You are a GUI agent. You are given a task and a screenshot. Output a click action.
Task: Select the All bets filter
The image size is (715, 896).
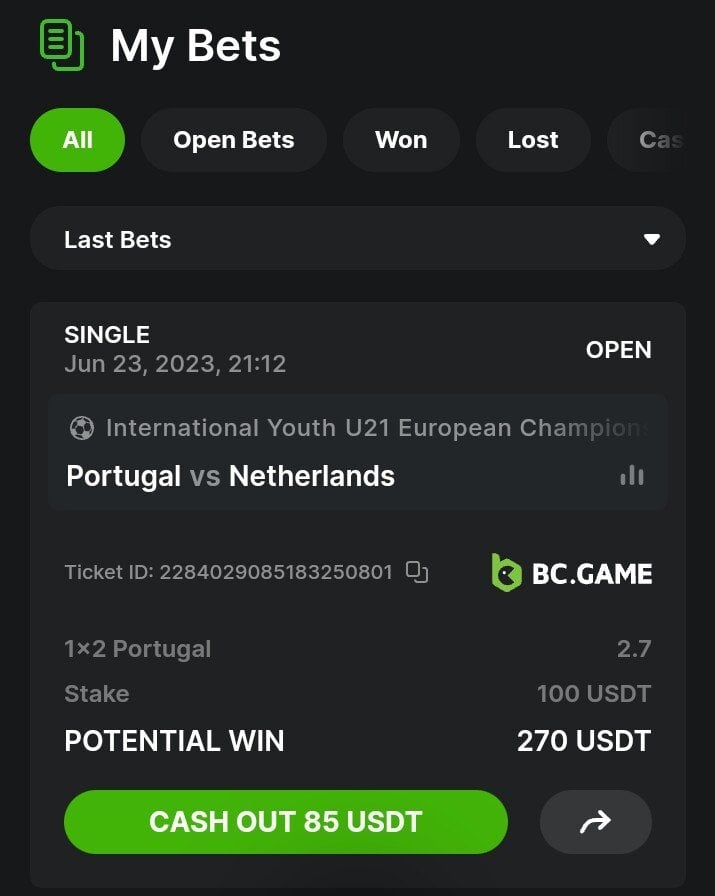77,140
